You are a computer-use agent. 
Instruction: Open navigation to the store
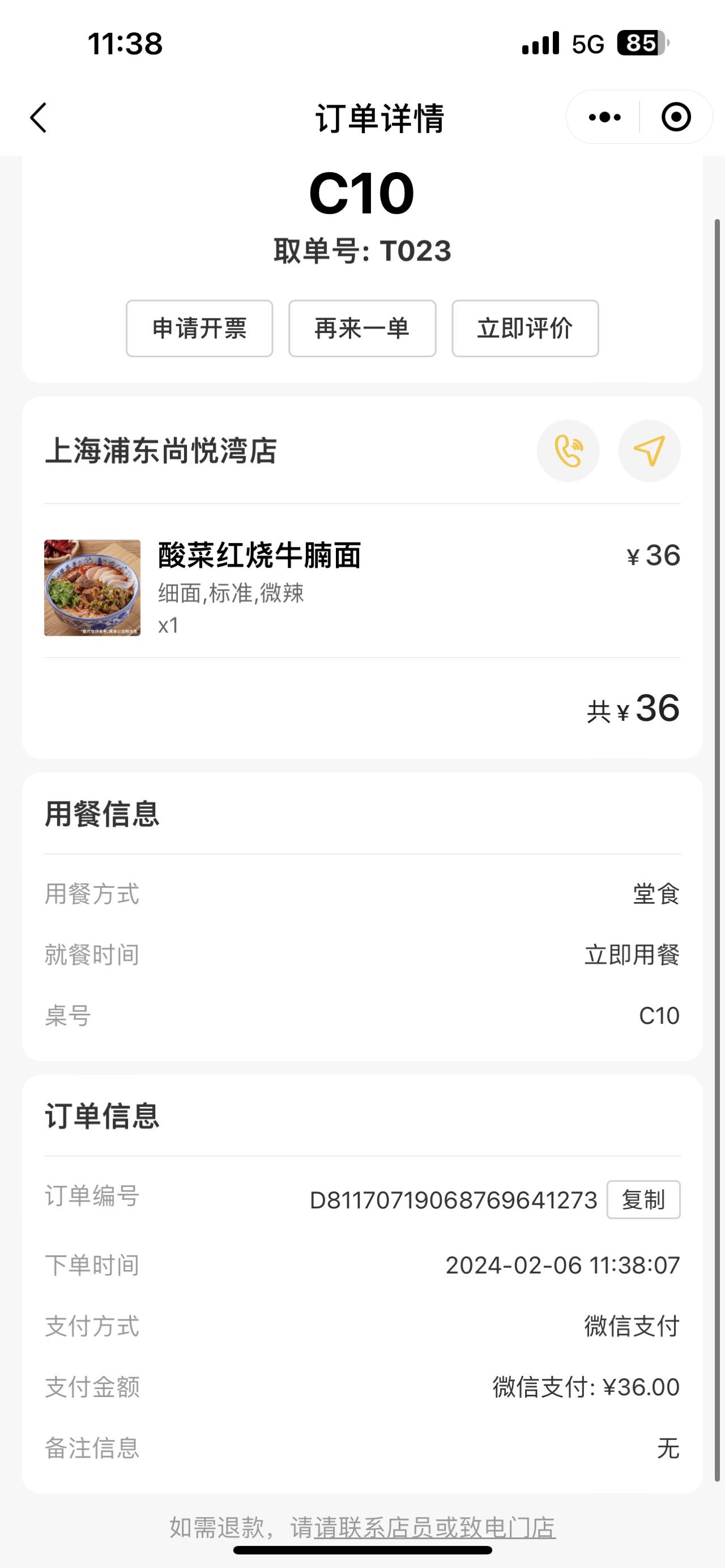coord(649,451)
